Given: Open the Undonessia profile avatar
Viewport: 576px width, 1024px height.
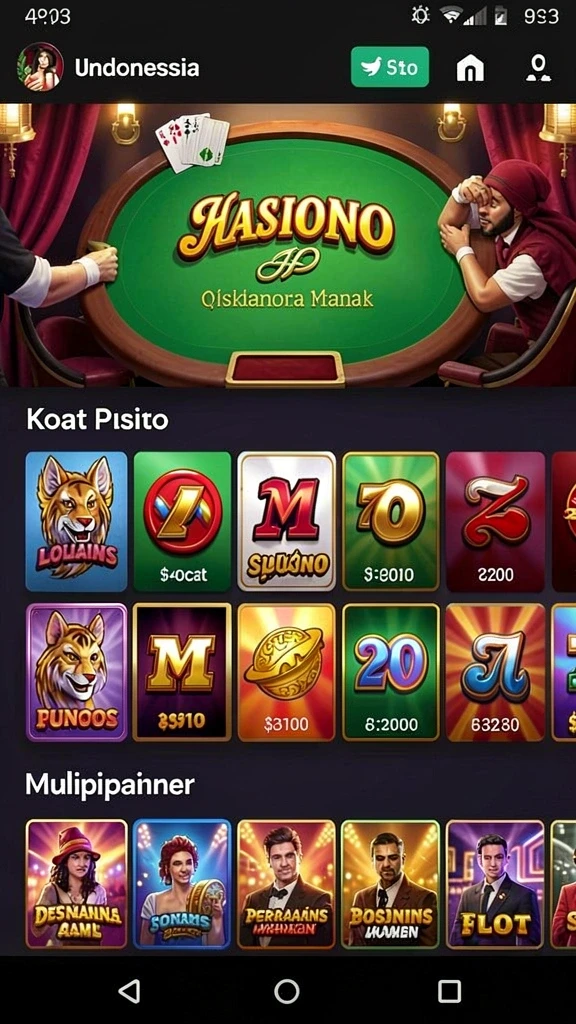Looking at the screenshot, I should click(x=40, y=67).
